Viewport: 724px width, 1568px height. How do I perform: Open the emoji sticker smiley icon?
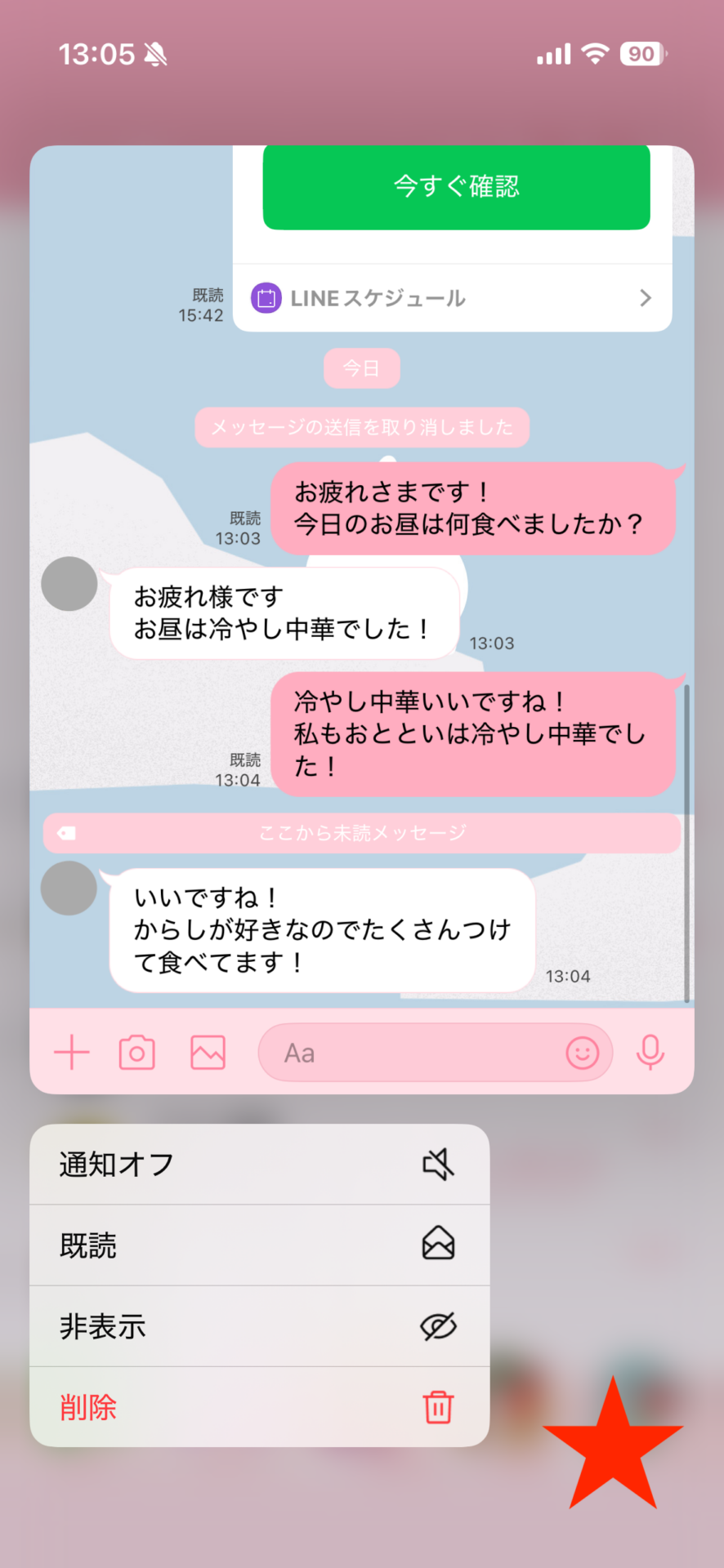[x=583, y=1053]
